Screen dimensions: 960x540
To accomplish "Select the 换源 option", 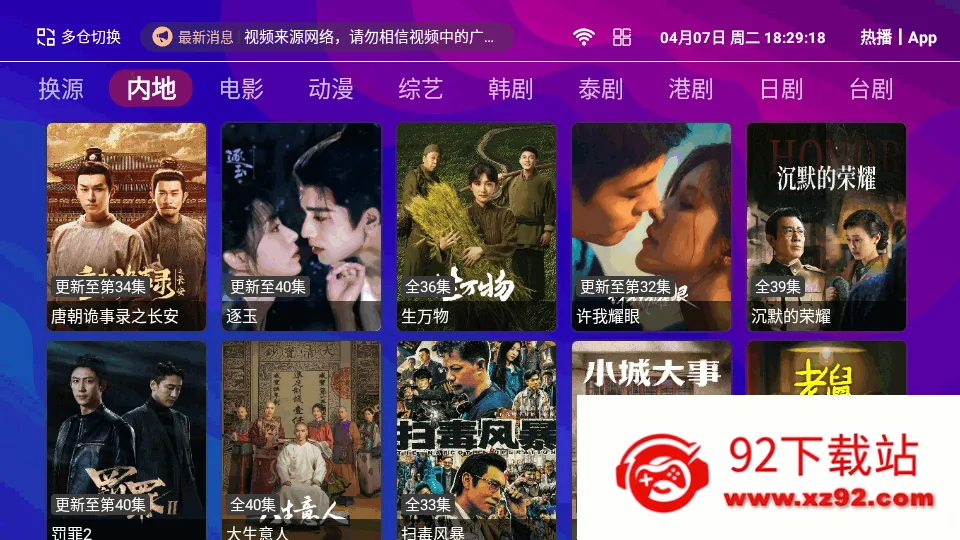I will (61, 89).
